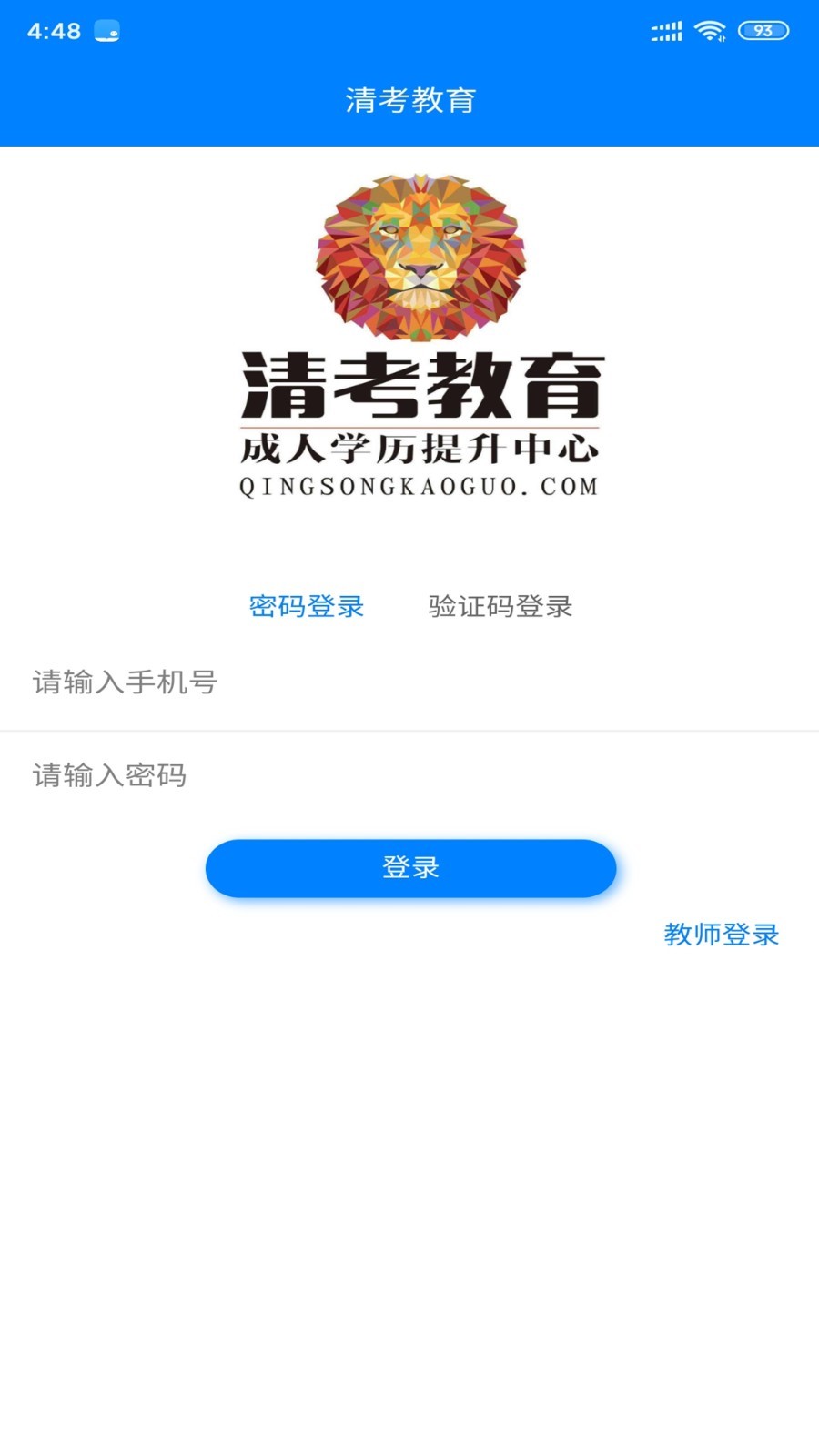
Task: Tap the battery indicator showing 93
Action: 764,30
